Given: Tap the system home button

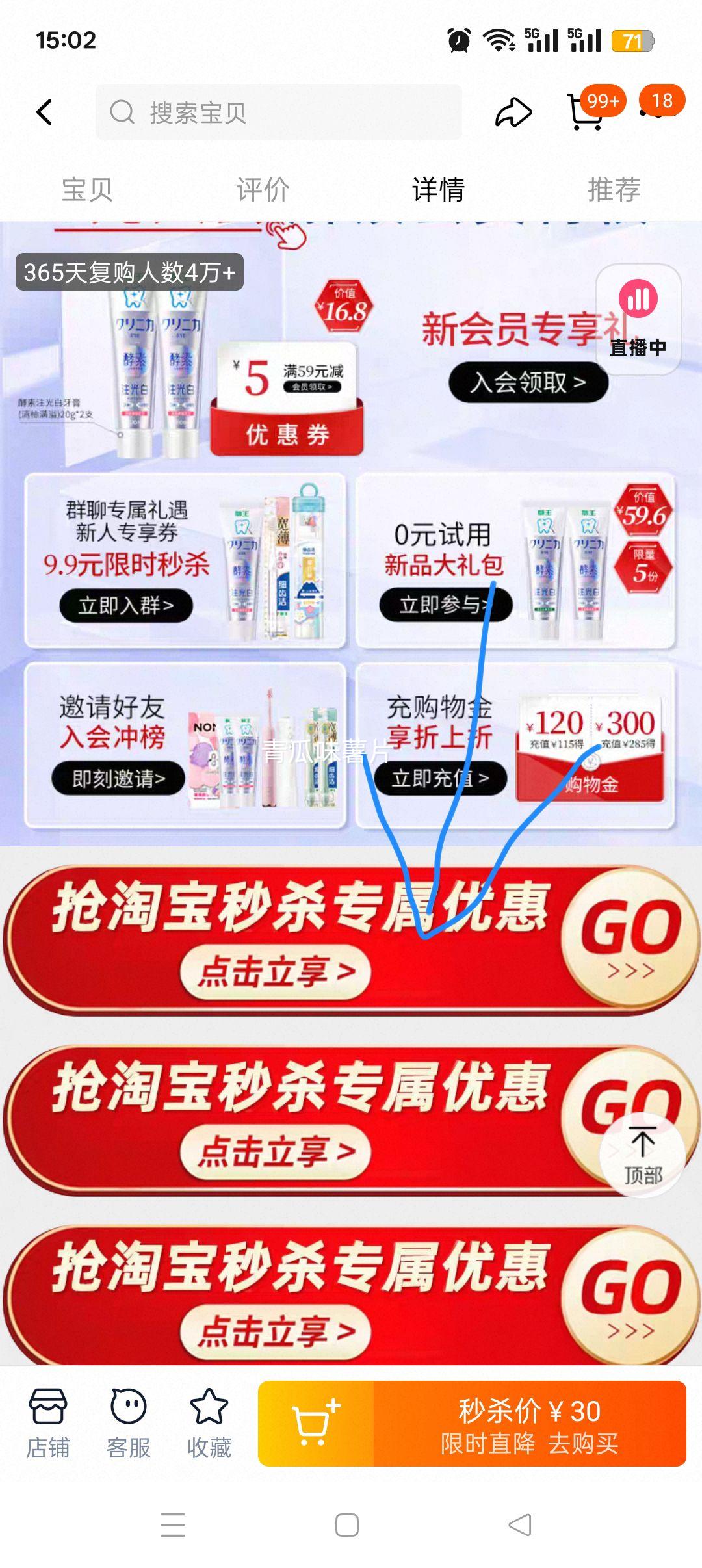Looking at the screenshot, I should 347,1524.
